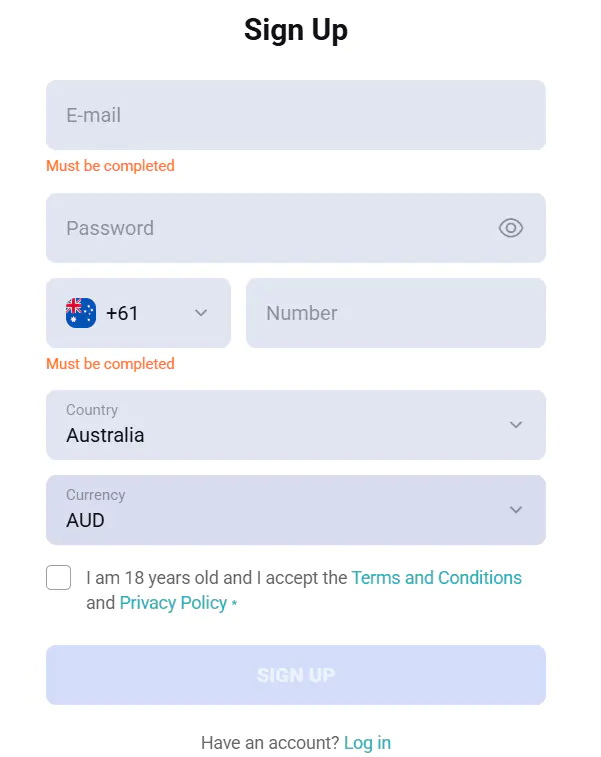
Task: Expand the Country dropdown showing Australia
Action: (x=295, y=425)
